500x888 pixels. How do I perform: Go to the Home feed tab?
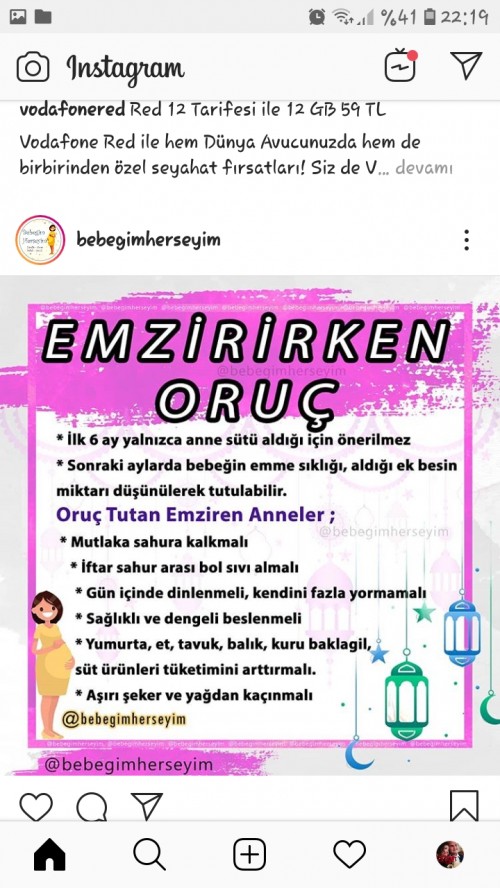50,854
